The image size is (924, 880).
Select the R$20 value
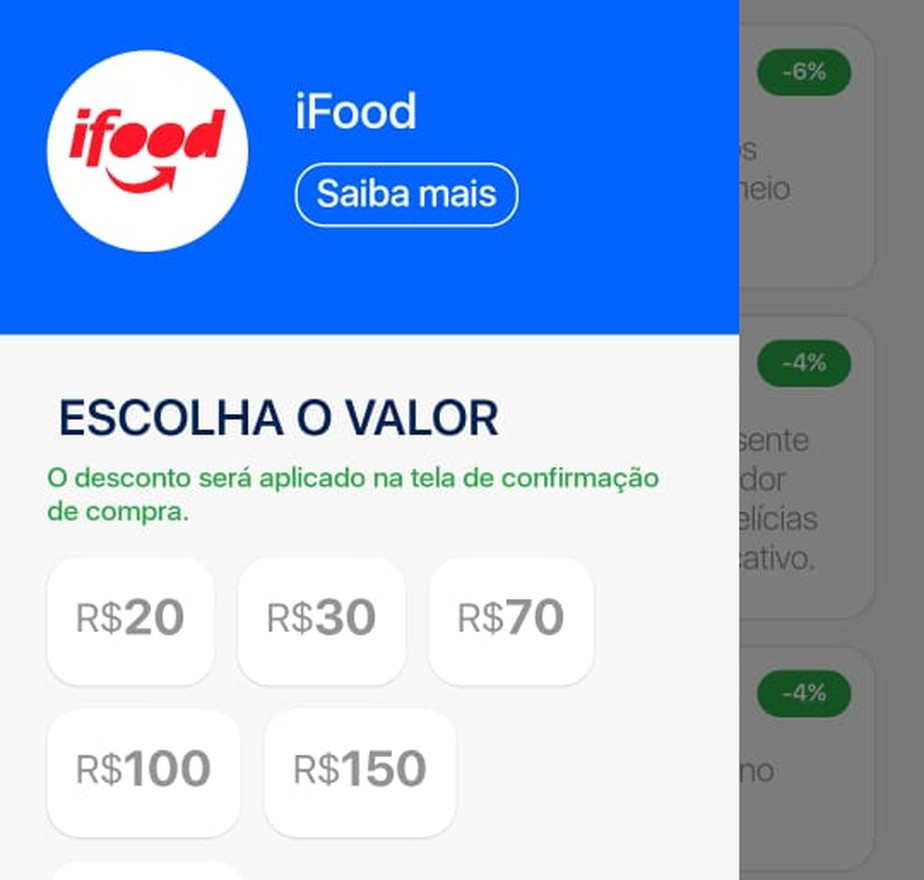(x=130, y=621)
